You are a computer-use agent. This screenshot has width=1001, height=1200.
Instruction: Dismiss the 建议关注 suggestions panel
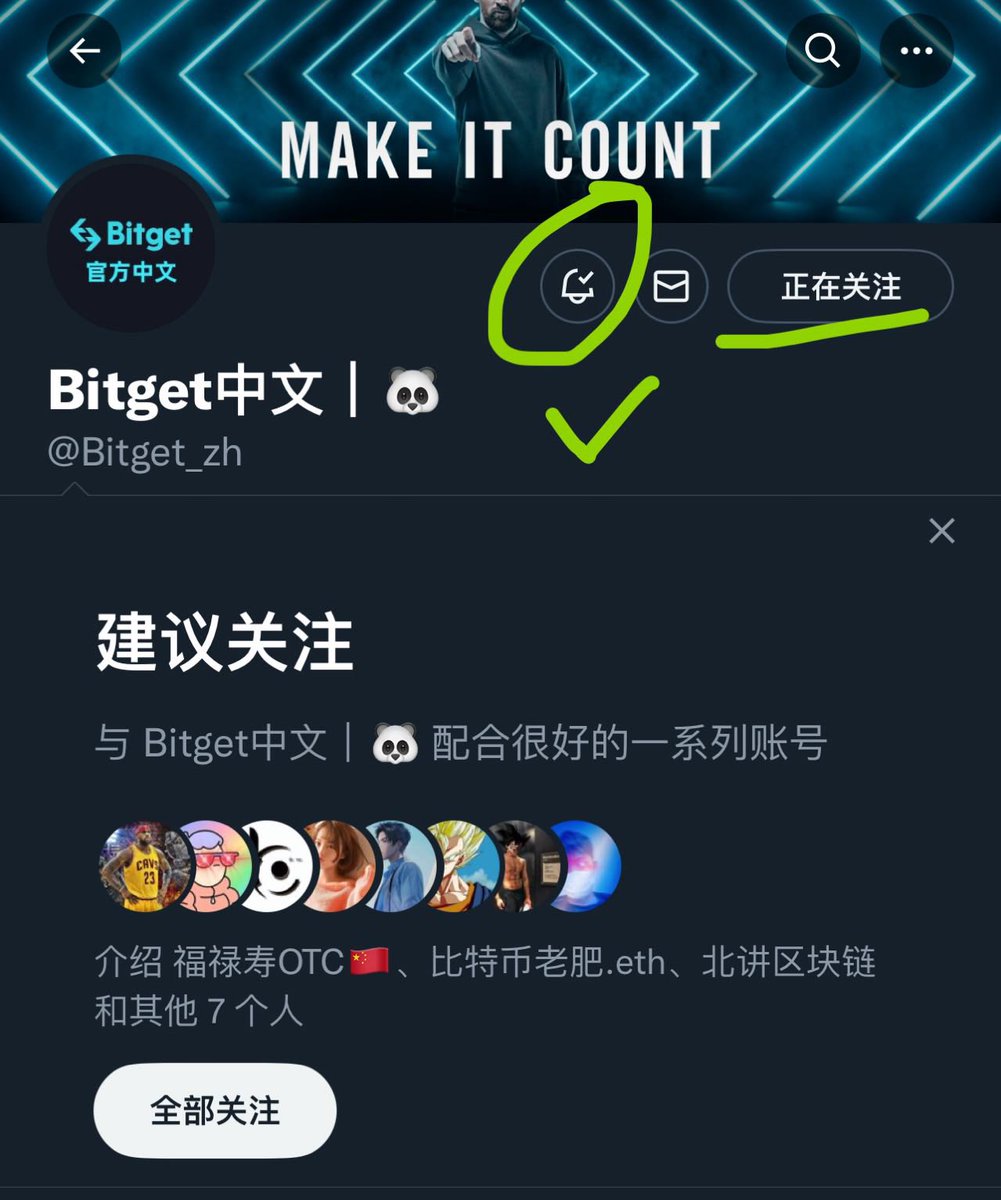coord(941,531)
